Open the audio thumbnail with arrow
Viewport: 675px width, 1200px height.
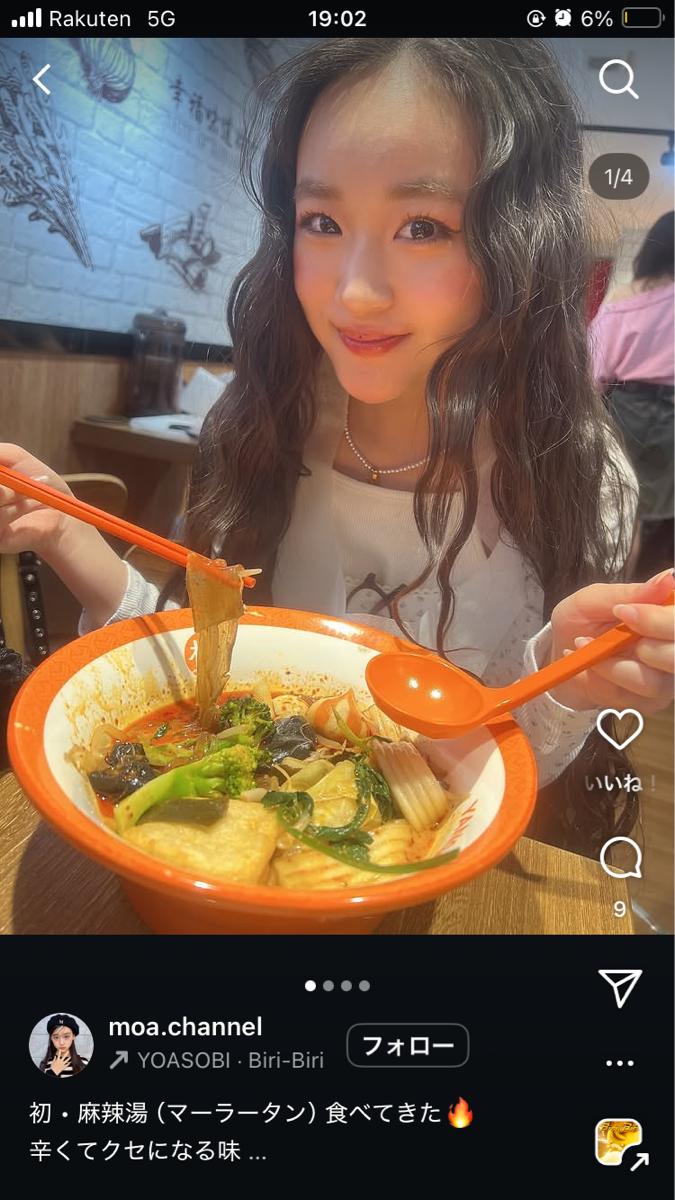[619, 1141]
